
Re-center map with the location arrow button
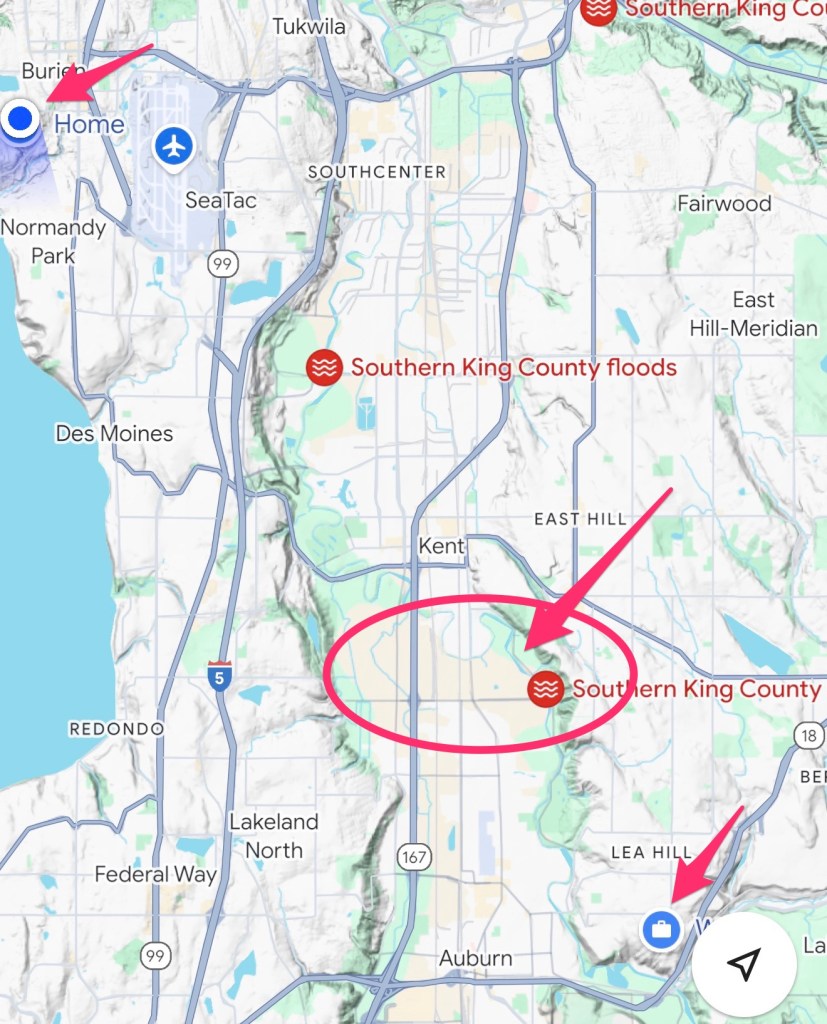tap(744, 963)
